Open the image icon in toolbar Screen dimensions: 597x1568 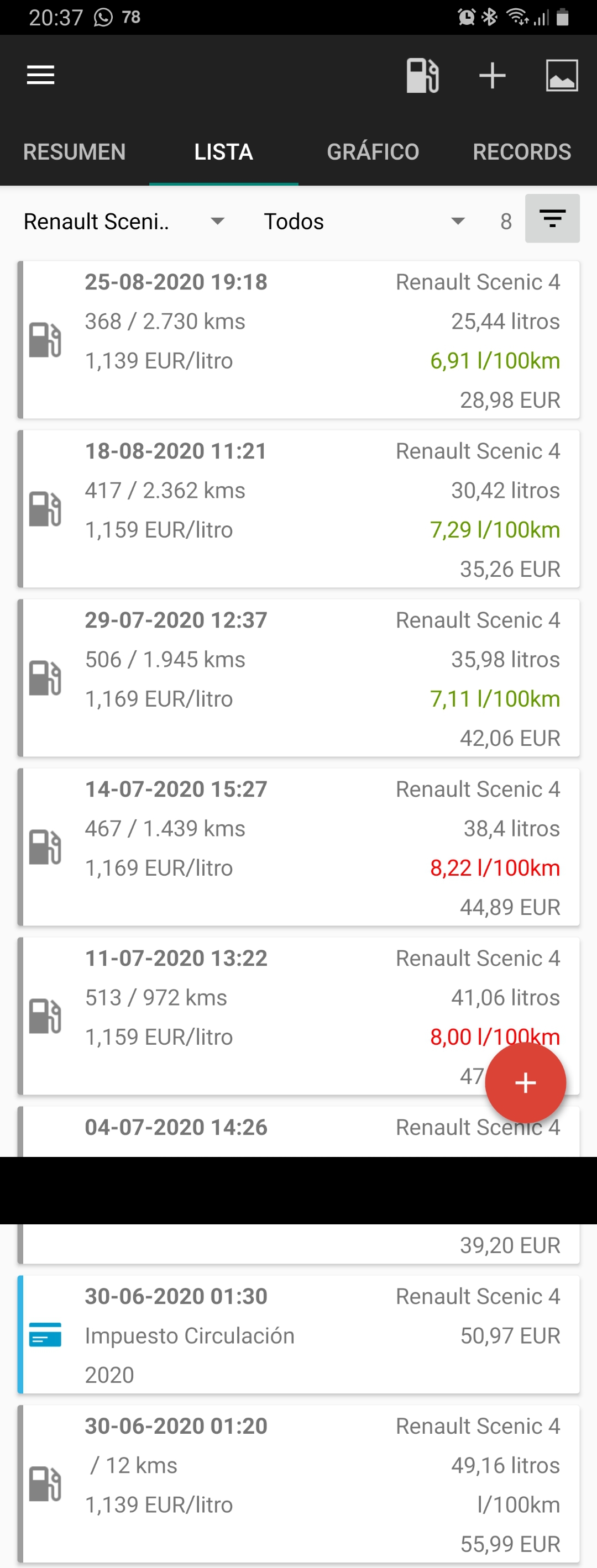562,76
